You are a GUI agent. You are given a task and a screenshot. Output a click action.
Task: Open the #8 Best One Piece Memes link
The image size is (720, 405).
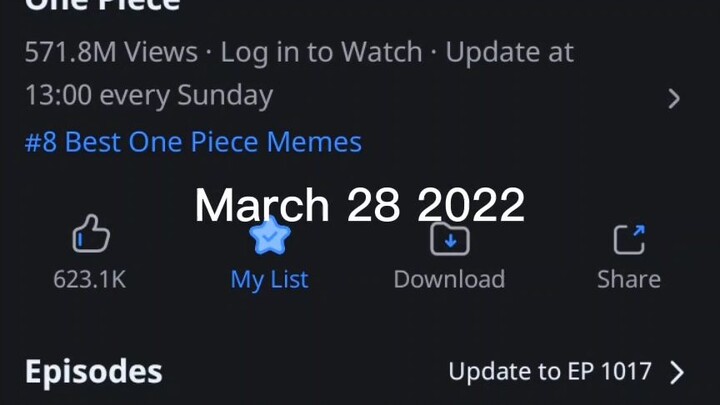pyautogui.click(x=193, y=142)
